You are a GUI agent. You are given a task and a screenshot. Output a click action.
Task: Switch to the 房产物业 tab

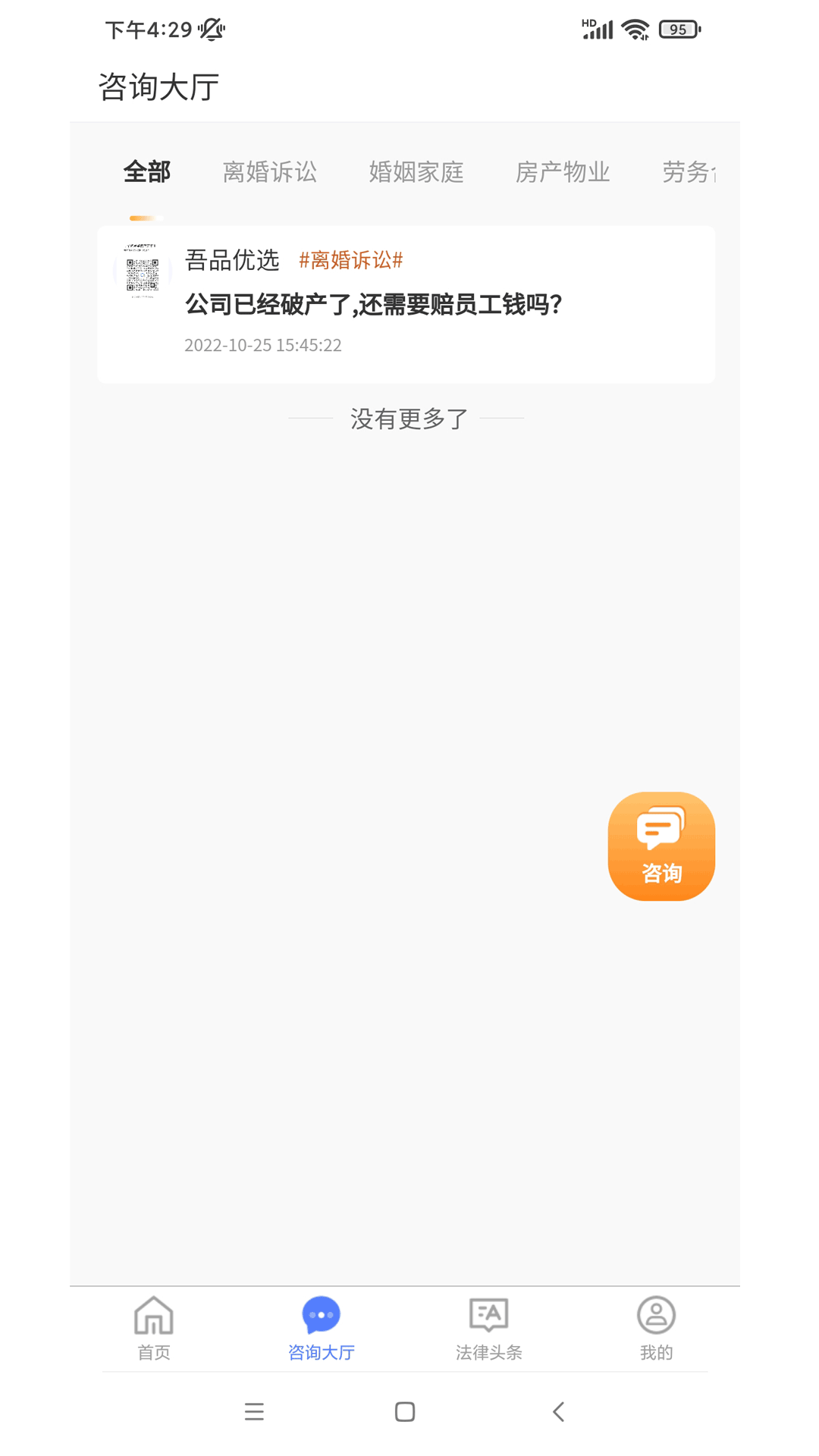click(x=562, y=172)
